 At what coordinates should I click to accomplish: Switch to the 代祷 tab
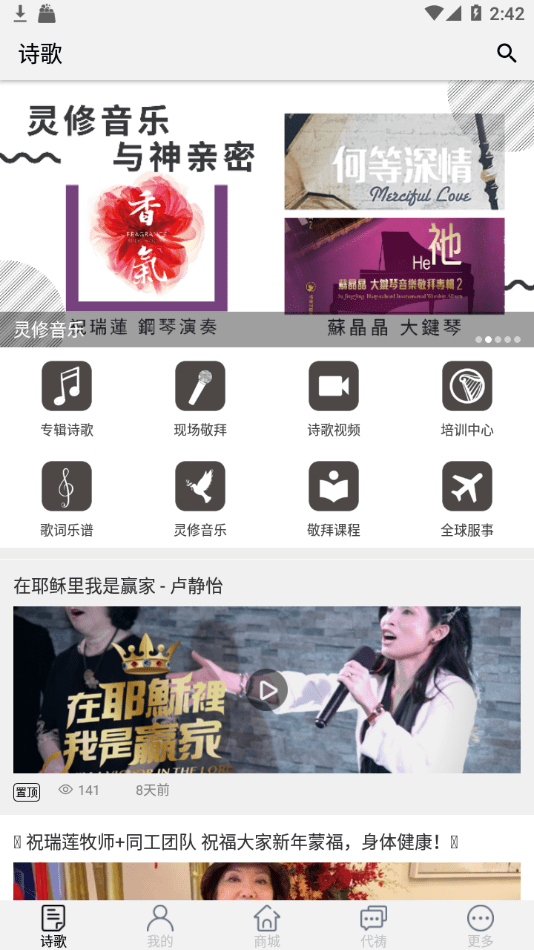coord(373,926)
